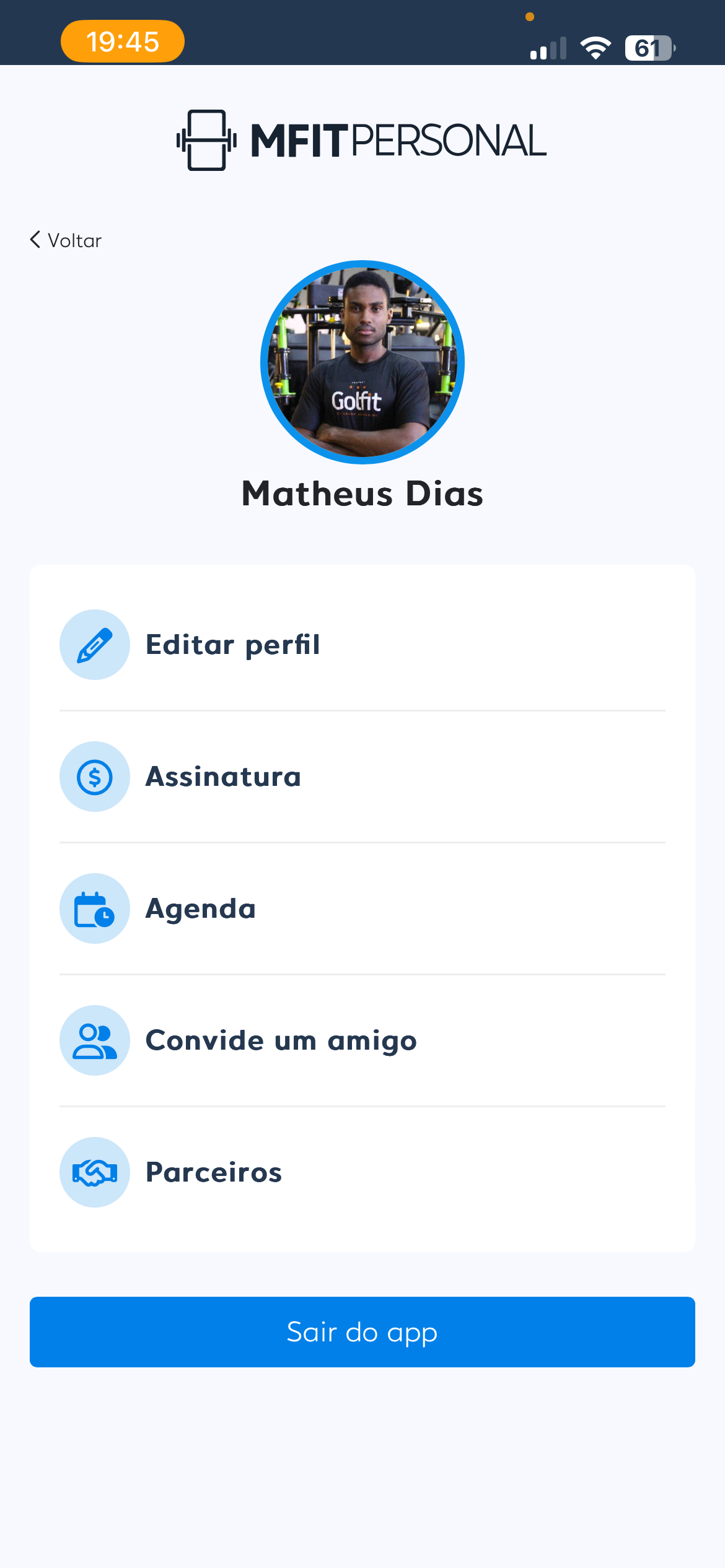The width and height of the screenshot is (725, 1568).
Task: Click the orange clock showing 19:45
Action: point(122,41)
